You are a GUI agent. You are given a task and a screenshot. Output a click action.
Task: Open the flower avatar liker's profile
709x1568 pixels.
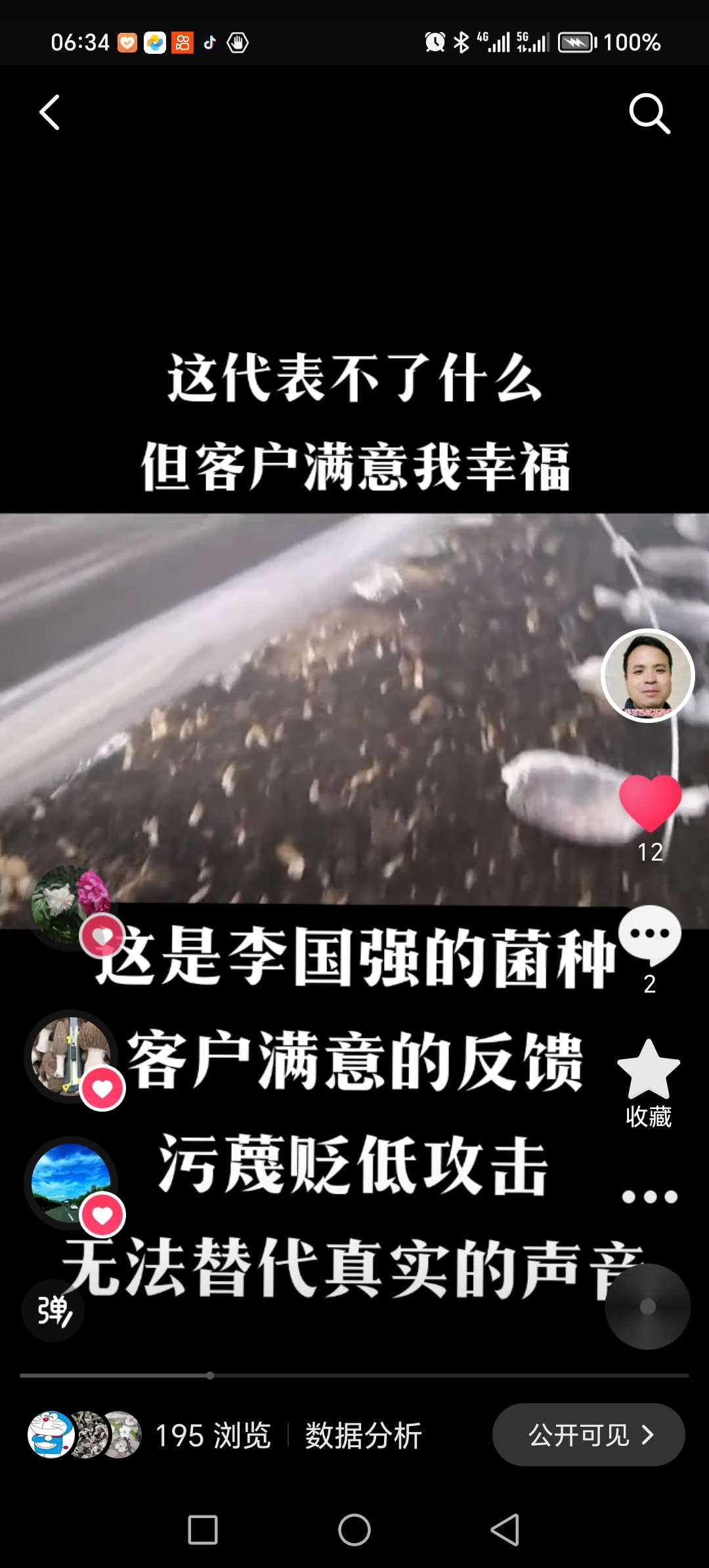click(69, 905)
